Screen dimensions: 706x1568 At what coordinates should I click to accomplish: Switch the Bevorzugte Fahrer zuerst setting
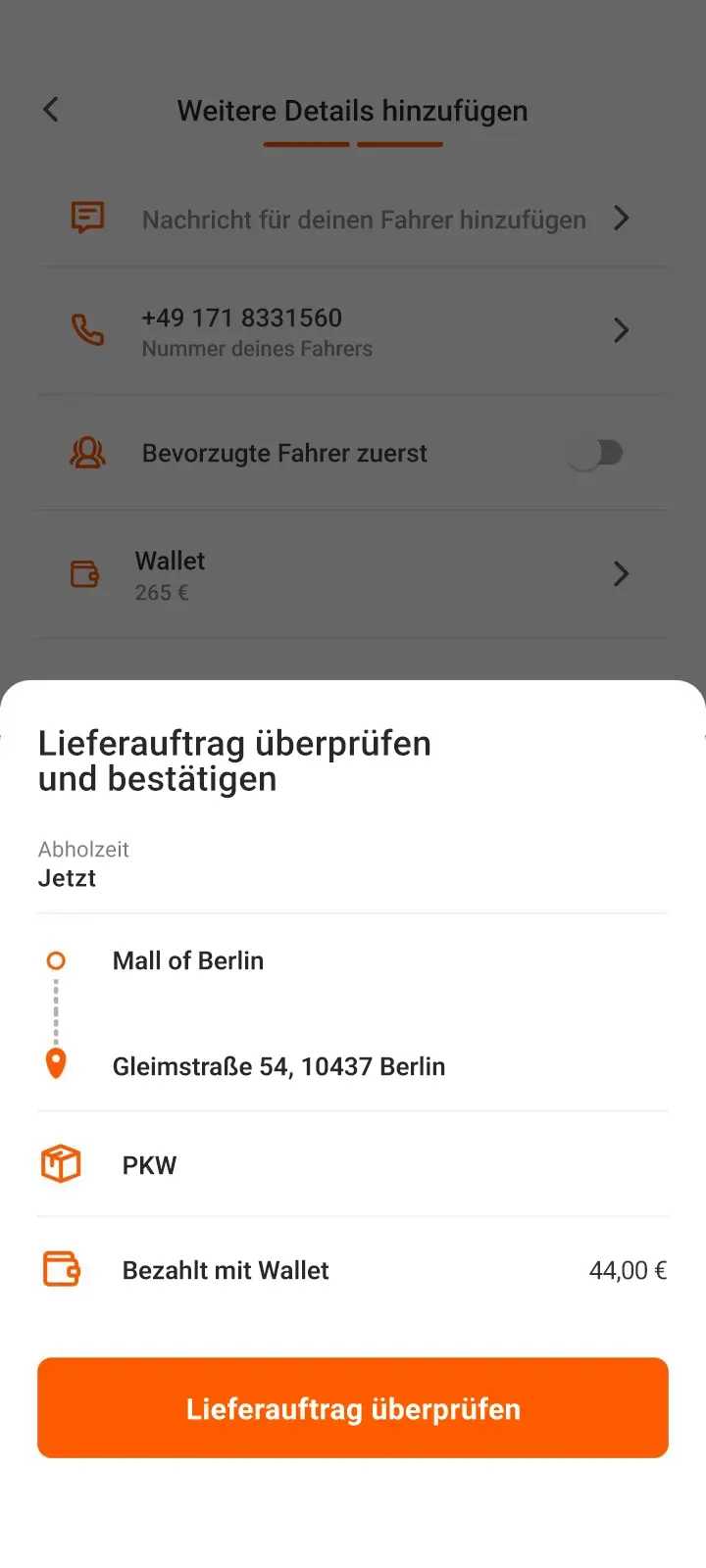tap(595, 452)
